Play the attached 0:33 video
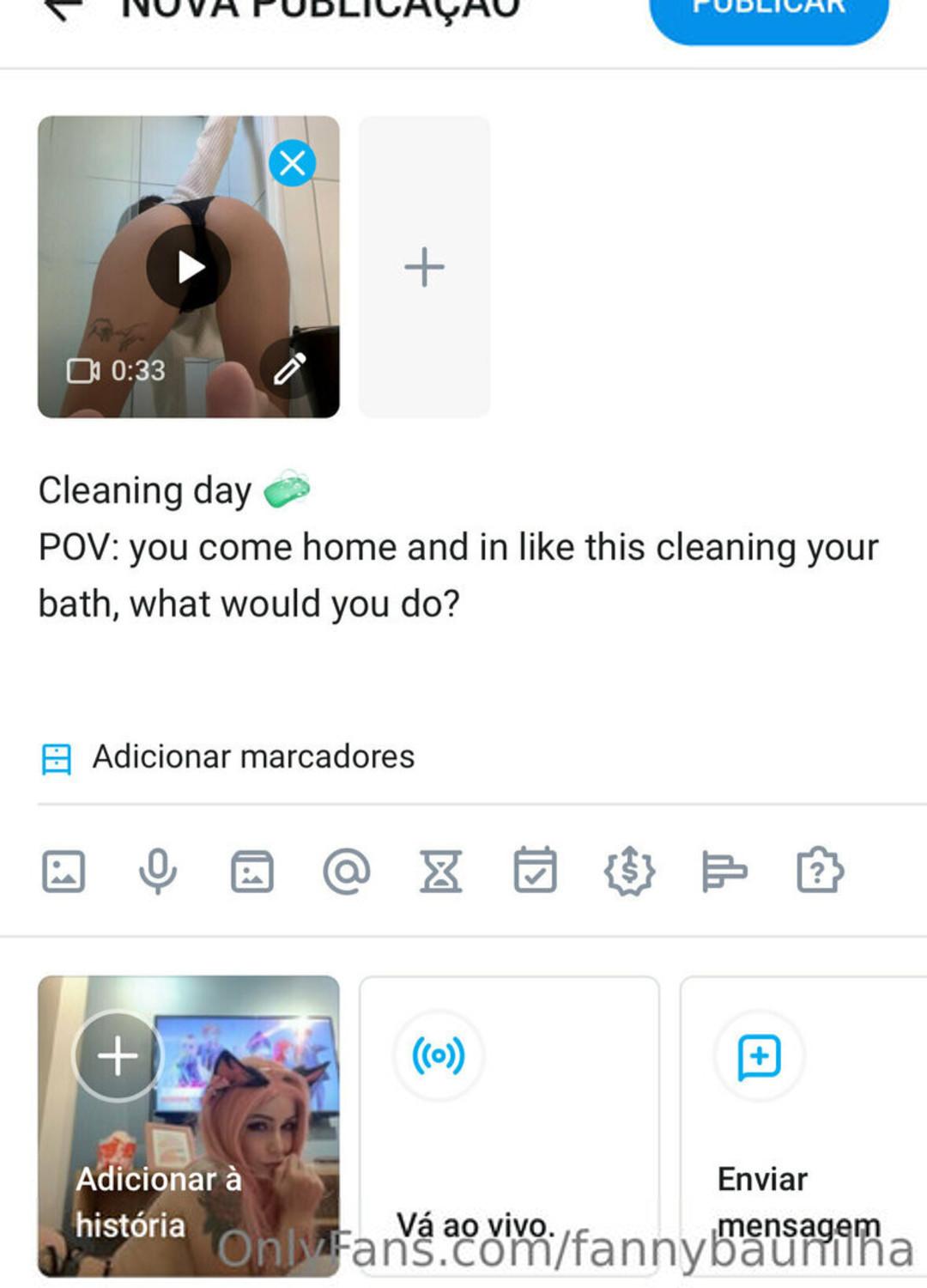Viewport: 927px width, 1288px height. (189, 268)
